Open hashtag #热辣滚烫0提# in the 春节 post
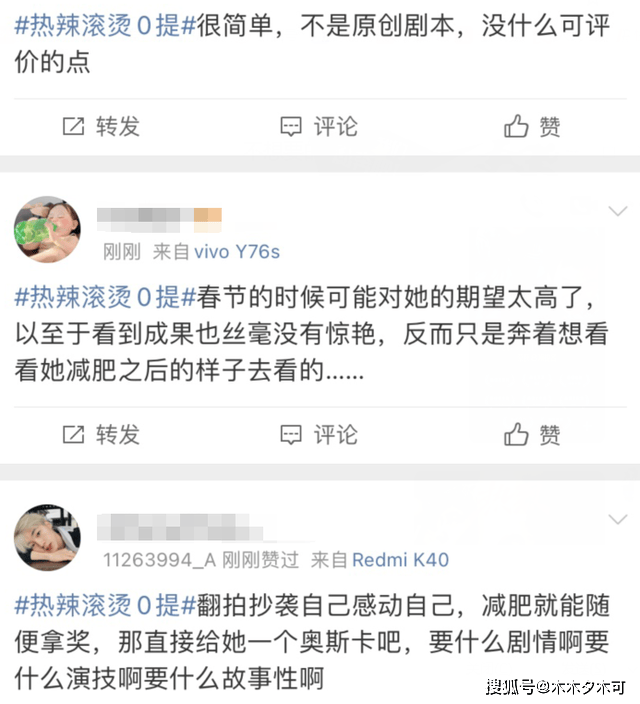 (98, 297)
